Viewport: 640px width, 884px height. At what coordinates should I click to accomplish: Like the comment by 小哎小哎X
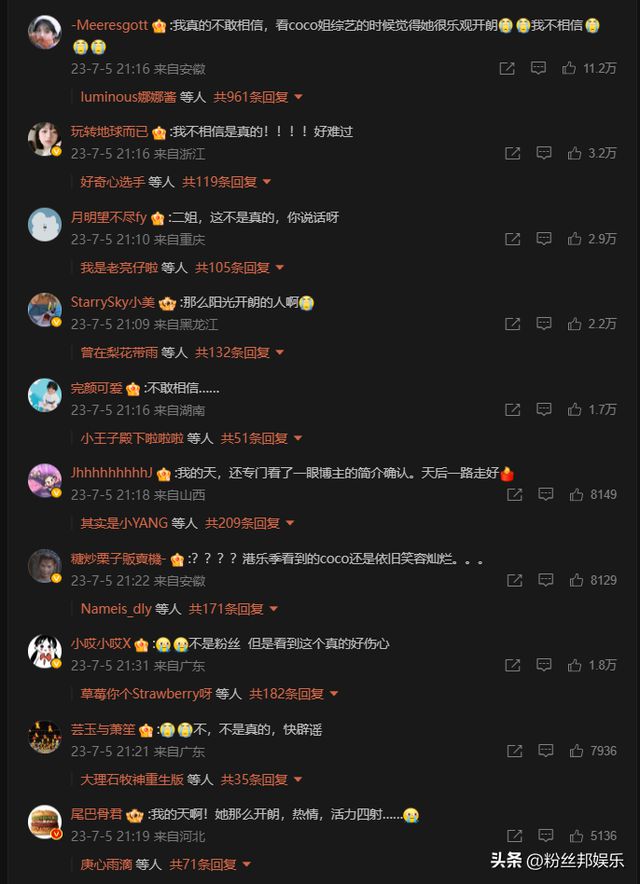[x=575, y=665]
